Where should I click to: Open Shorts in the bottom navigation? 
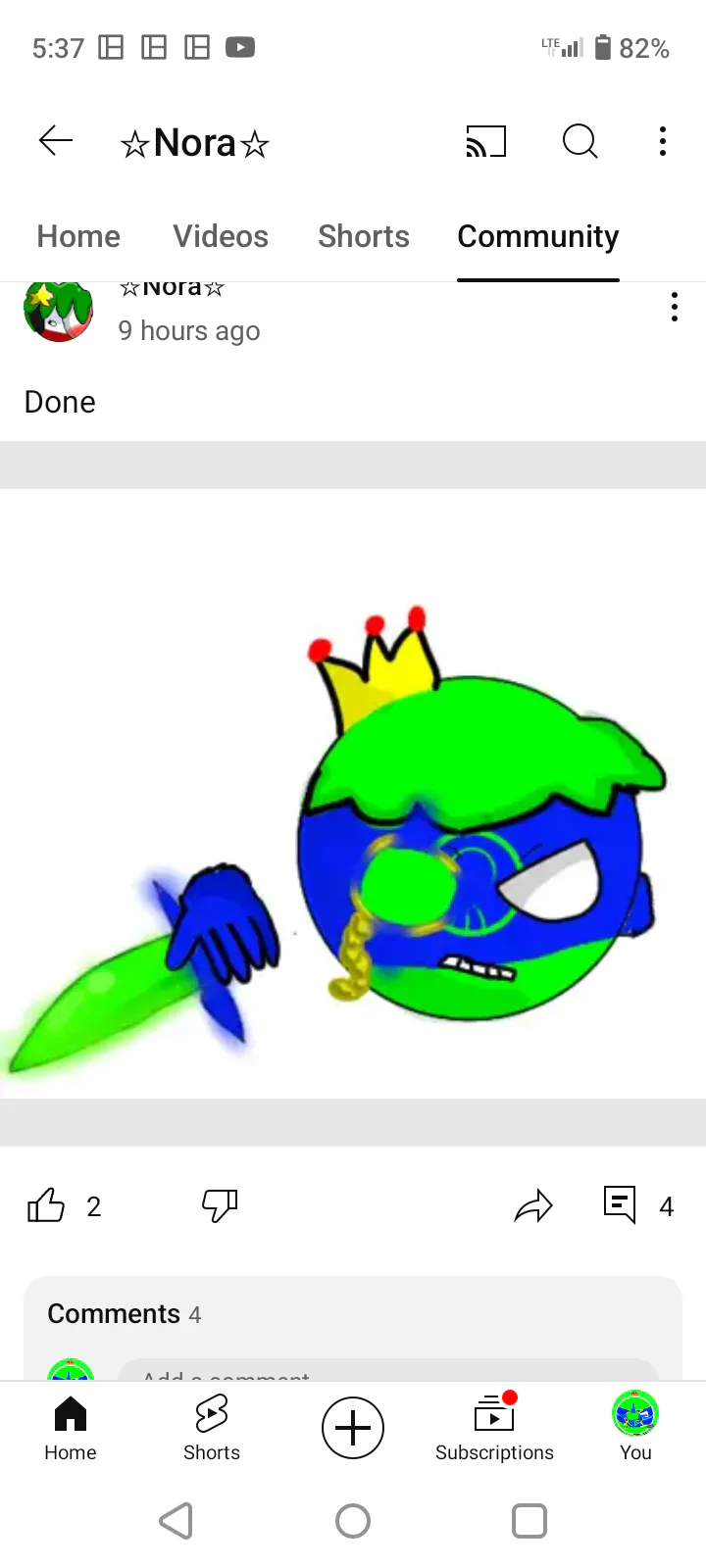point(212,1428)
